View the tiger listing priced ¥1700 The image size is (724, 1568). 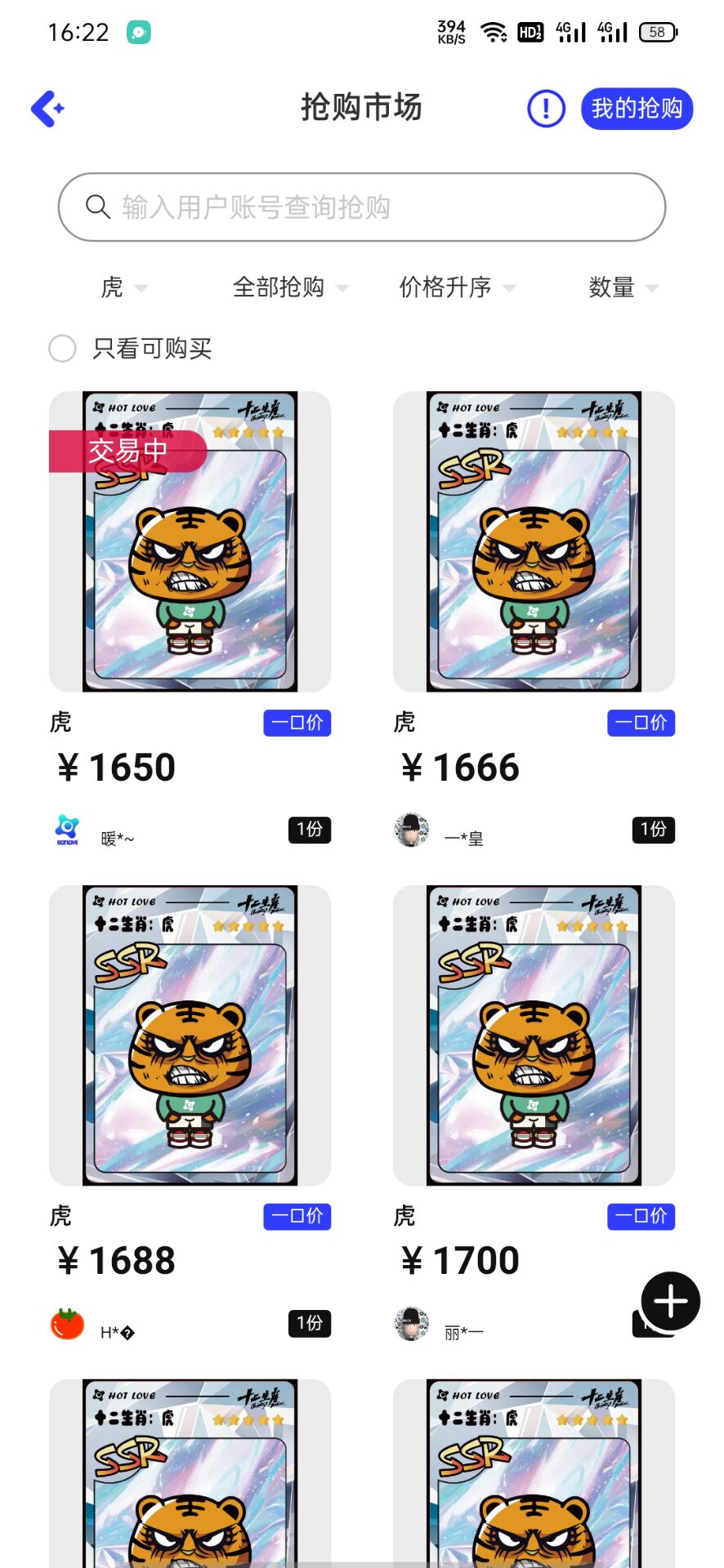(534, 1036)
